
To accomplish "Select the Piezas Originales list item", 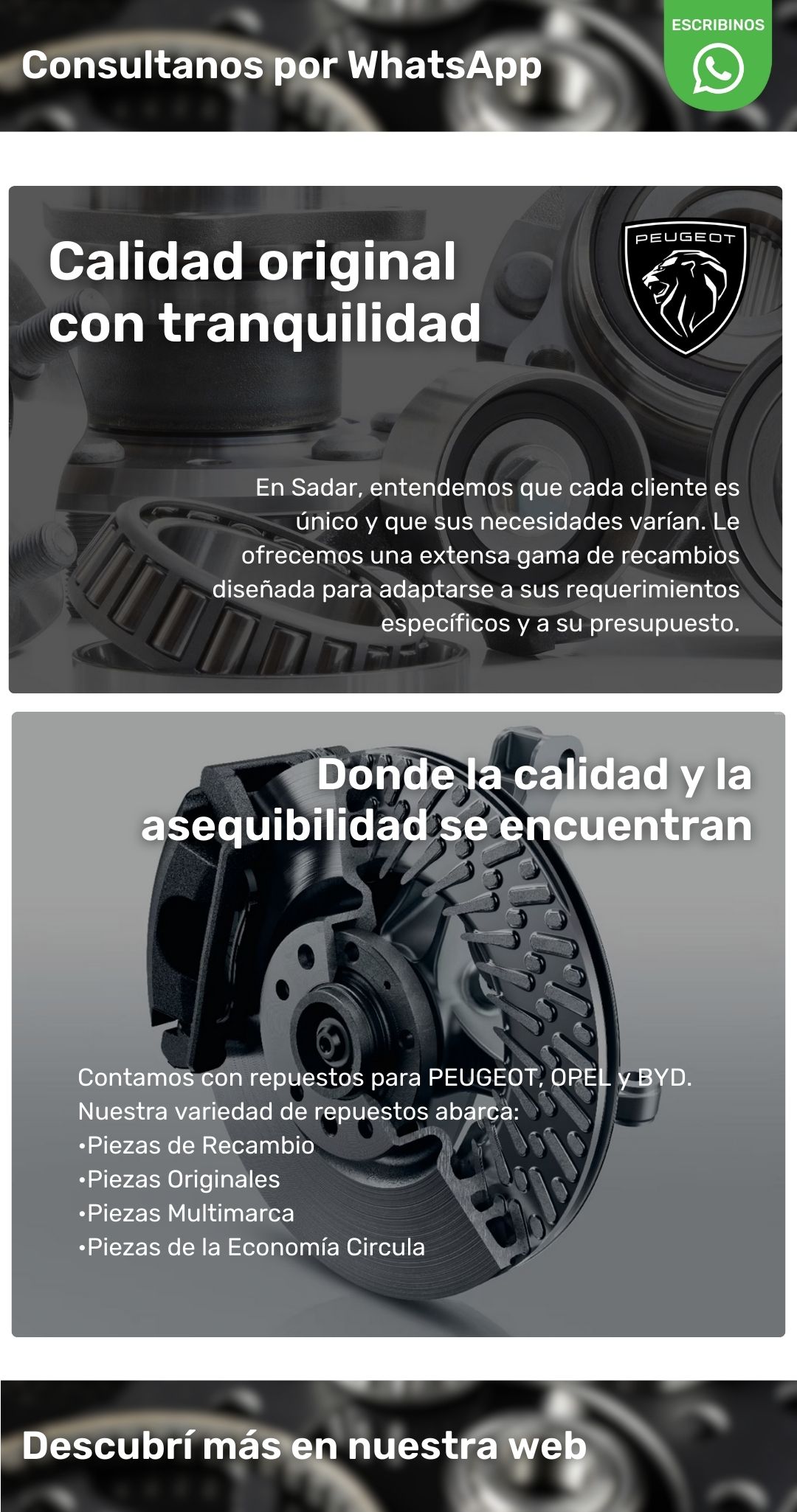I will pos(177,1181).
